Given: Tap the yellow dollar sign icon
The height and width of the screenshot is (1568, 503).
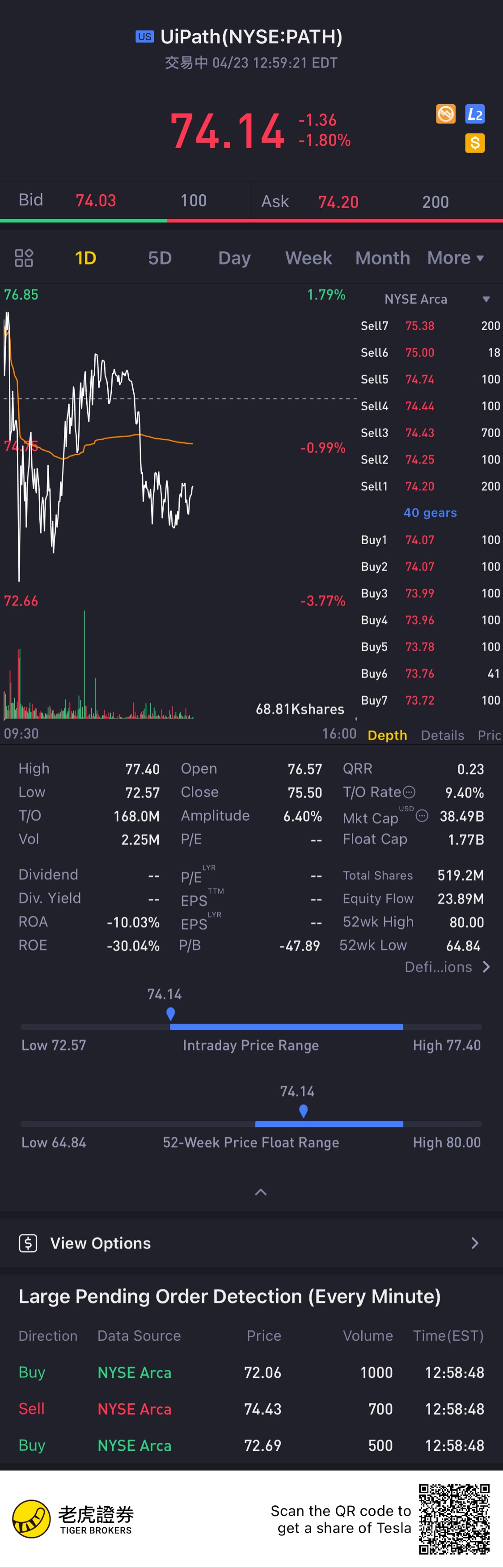Looking at the screenshot, I should (x=474, y=143).
